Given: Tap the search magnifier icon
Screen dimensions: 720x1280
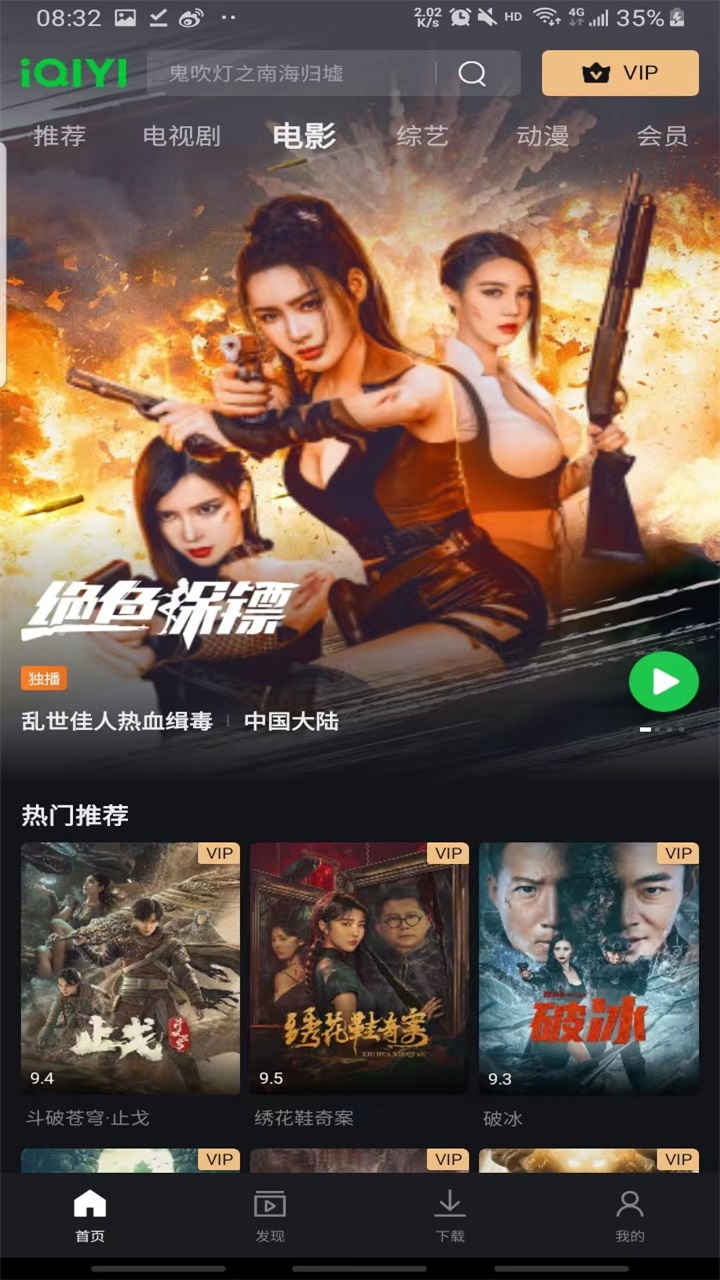Looking at the screenshot, I should (x=472, y=73).
